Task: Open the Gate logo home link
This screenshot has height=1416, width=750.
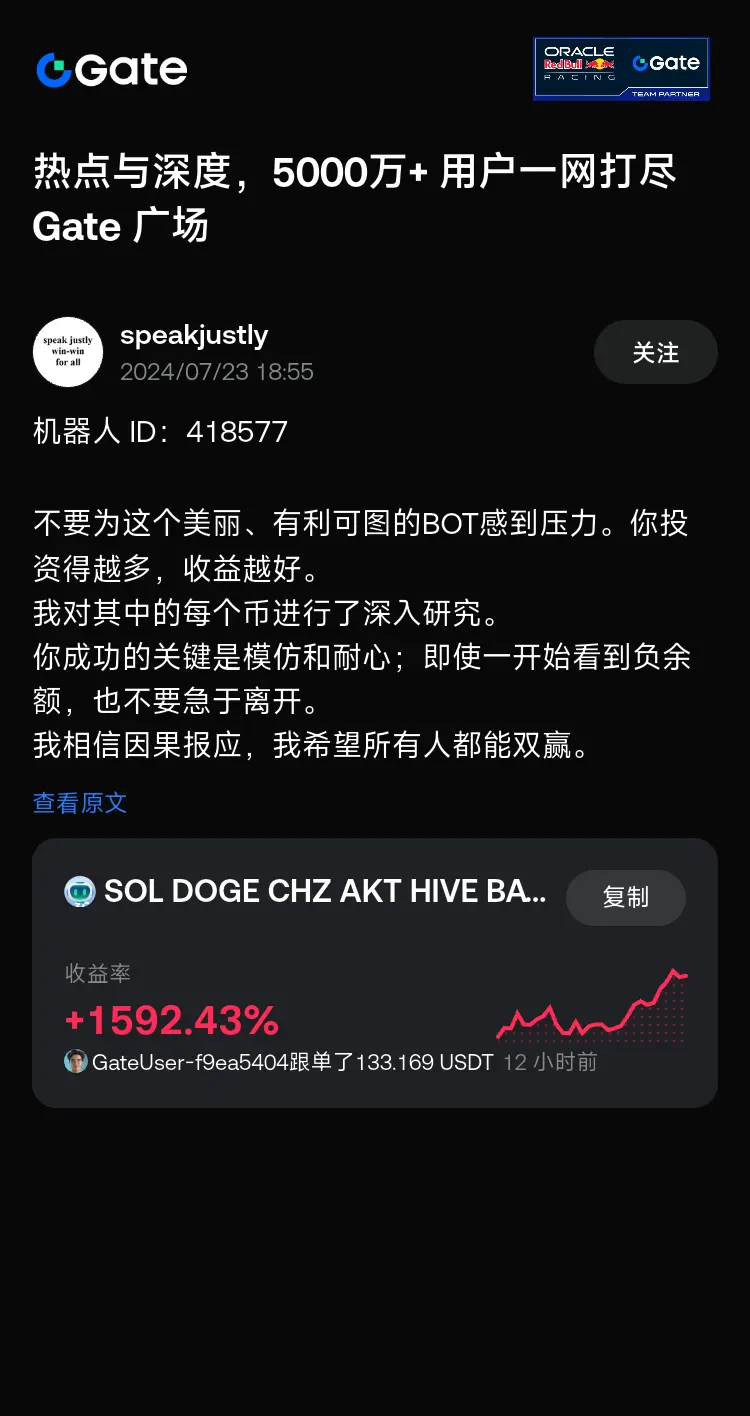Action: point(112,69)
